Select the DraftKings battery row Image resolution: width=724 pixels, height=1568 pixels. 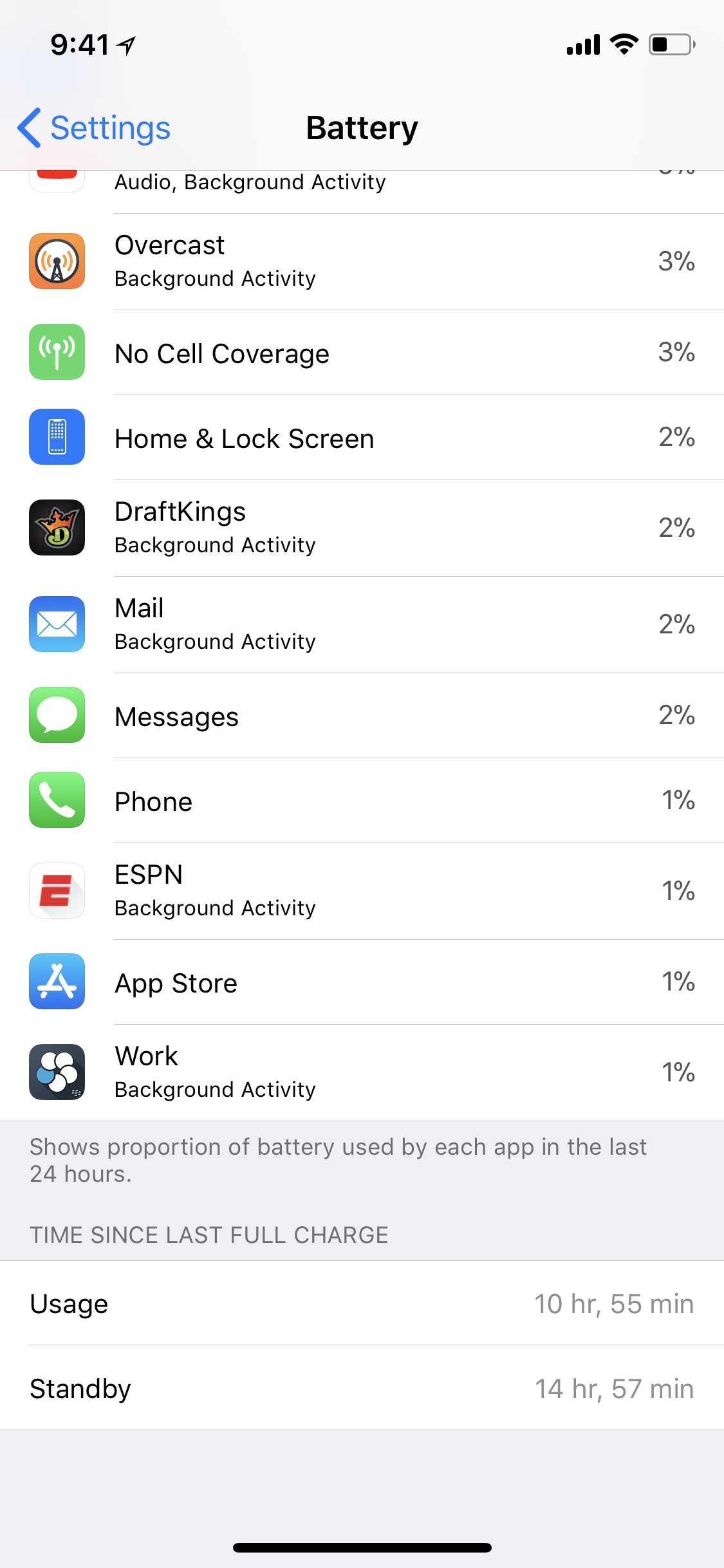362,528
